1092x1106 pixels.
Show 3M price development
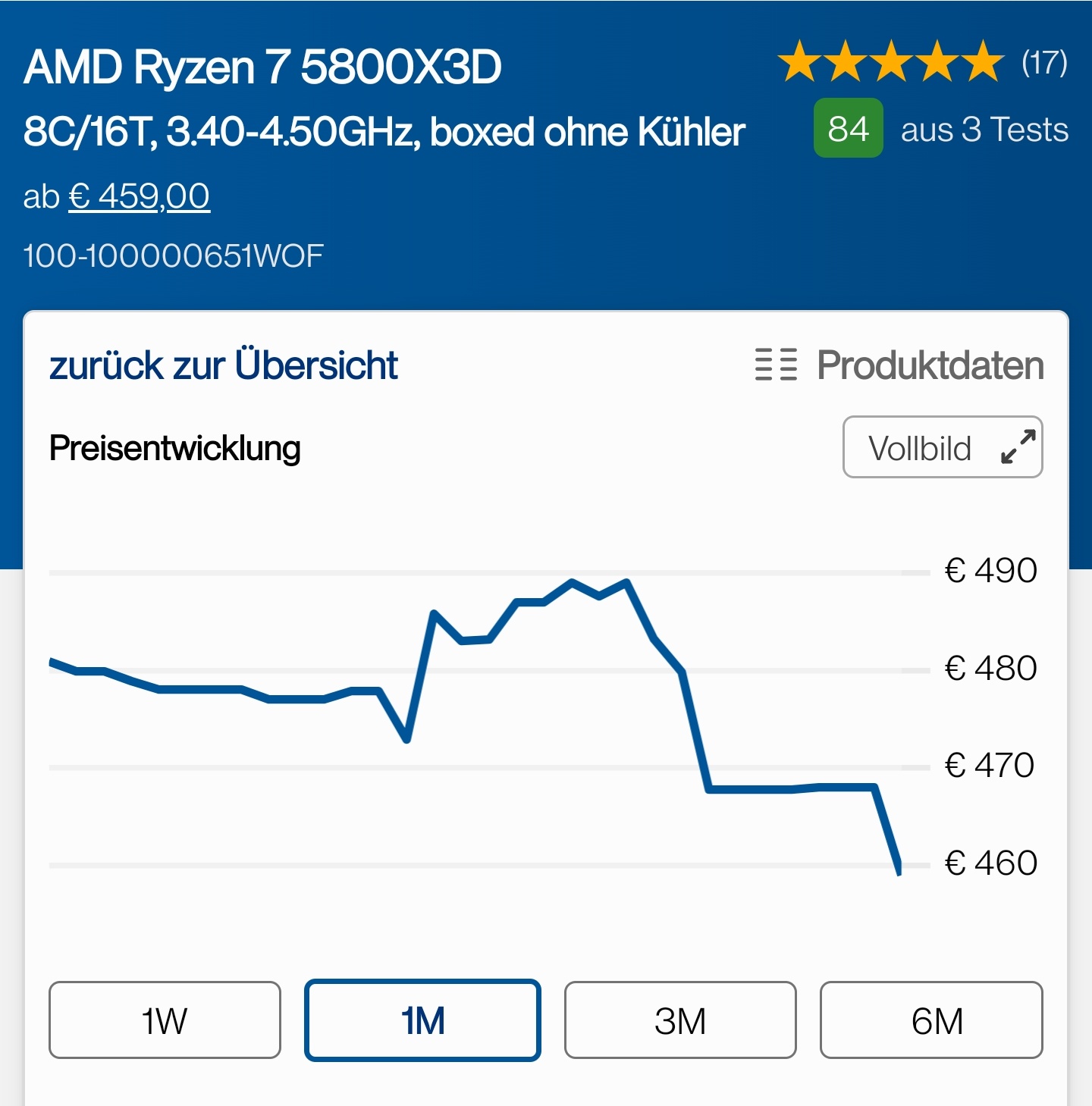coord(680,1020)
